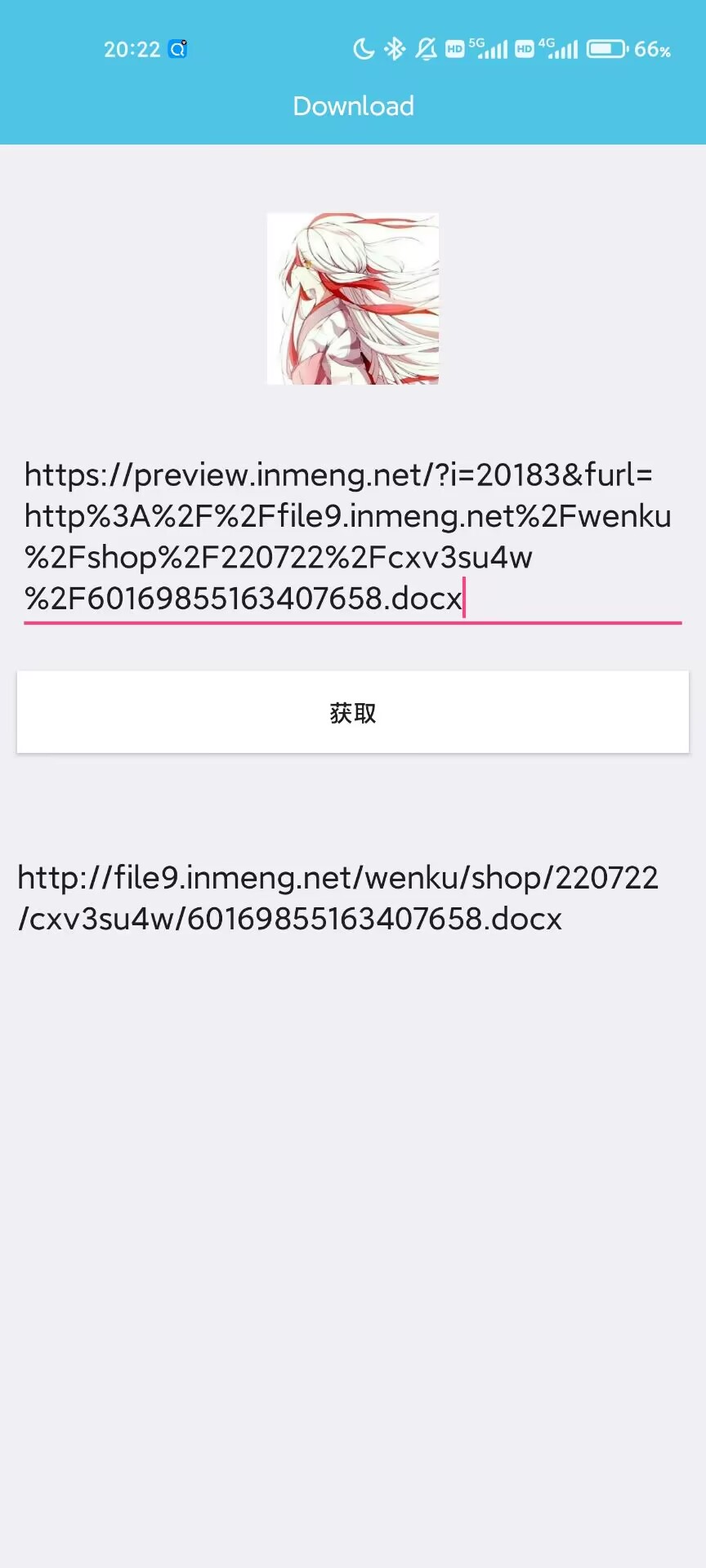The image size is (706, 1568).
Task: Tap the URL input field
Action: [351, 537]
